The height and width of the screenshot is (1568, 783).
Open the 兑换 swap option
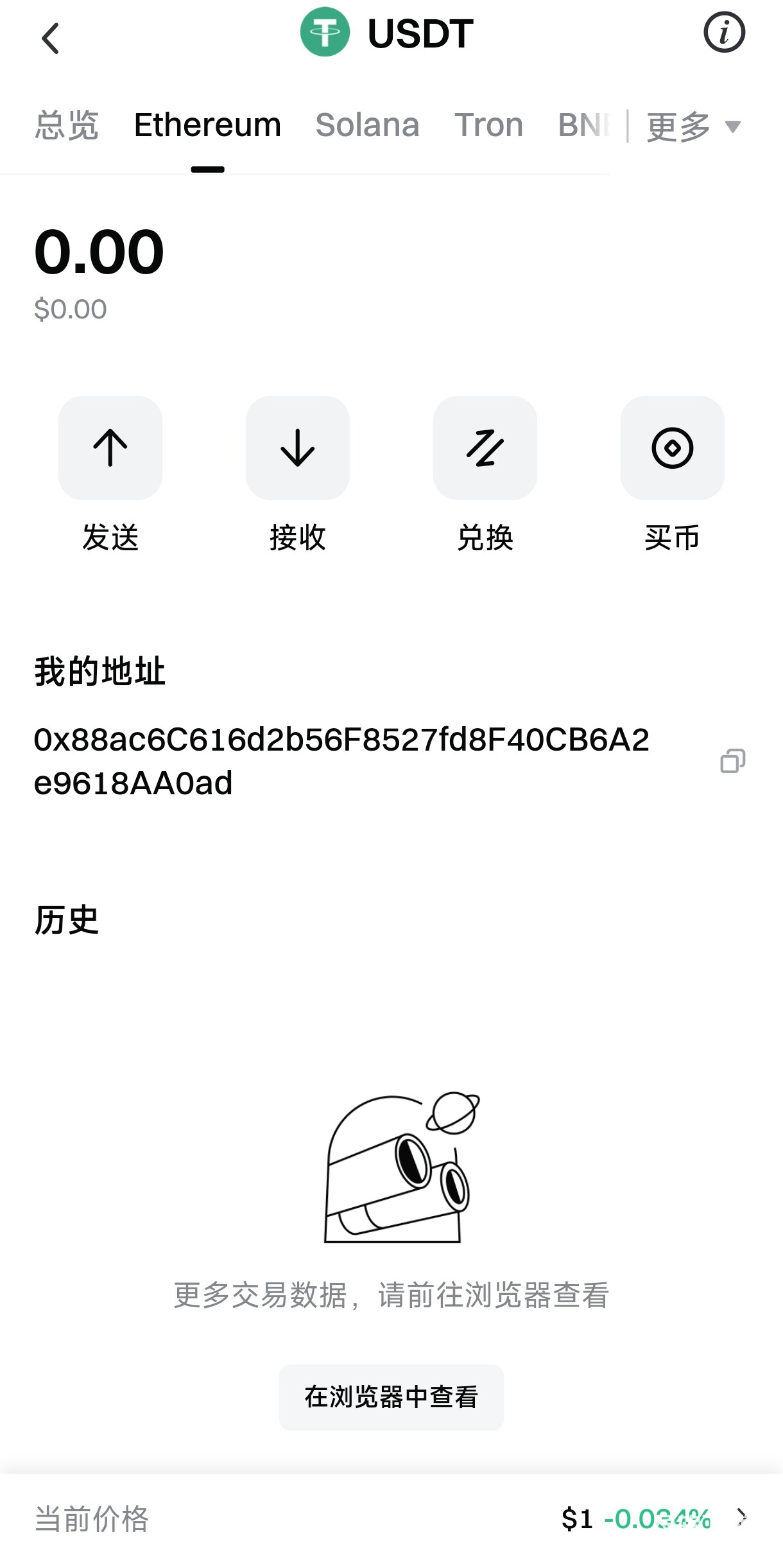(x=485, y=448)
